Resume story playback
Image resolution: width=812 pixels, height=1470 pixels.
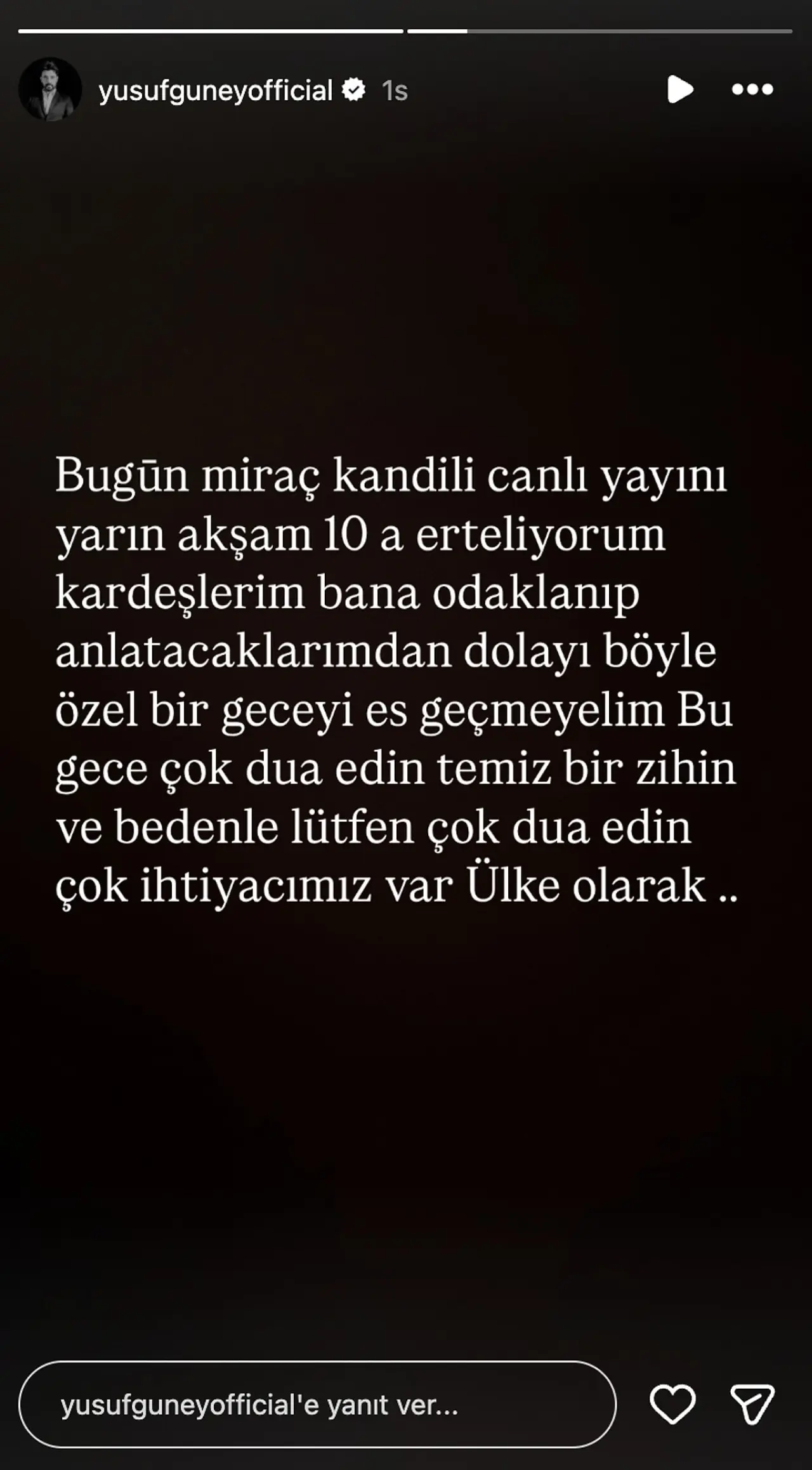679,89
